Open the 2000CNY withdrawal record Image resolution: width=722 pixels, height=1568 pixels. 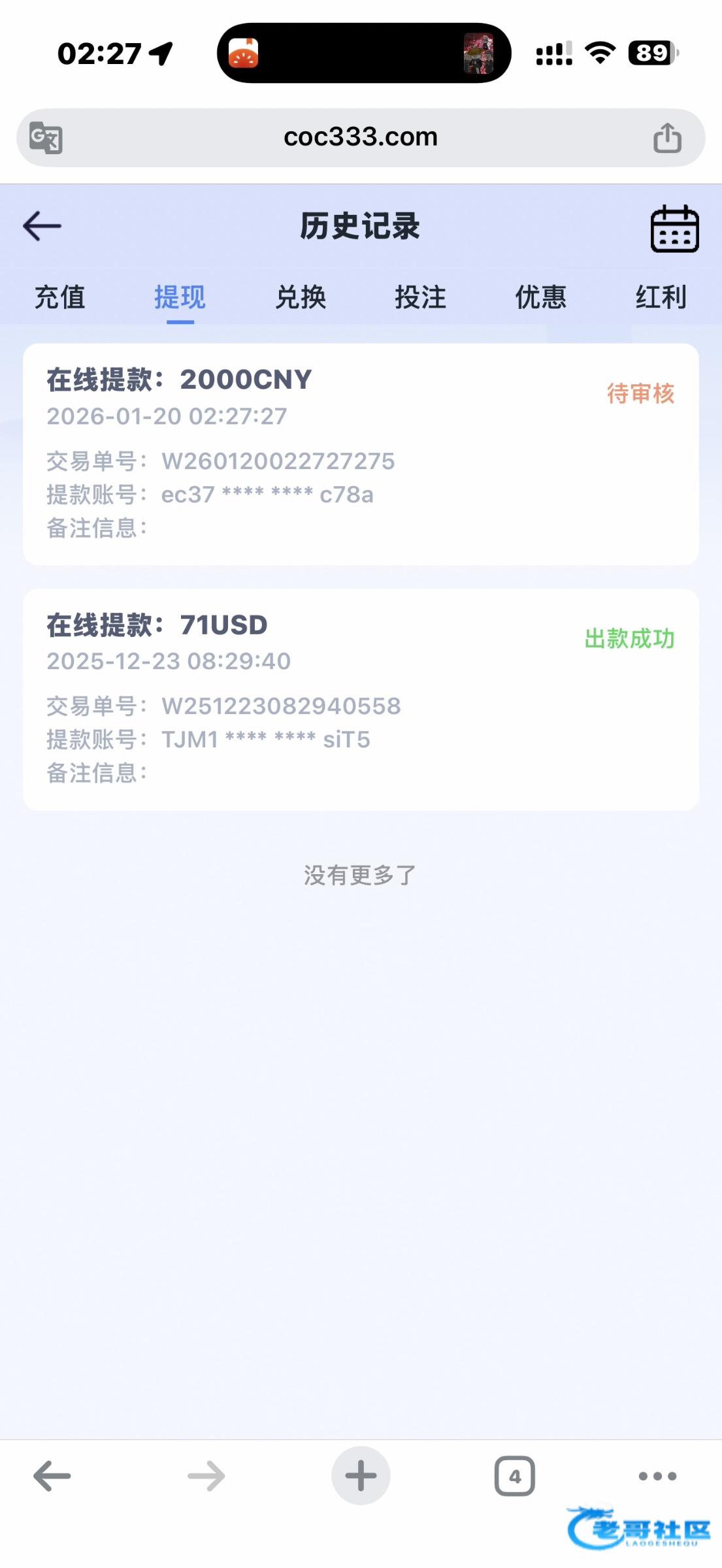pyautogui.click(x=361, y=453)
